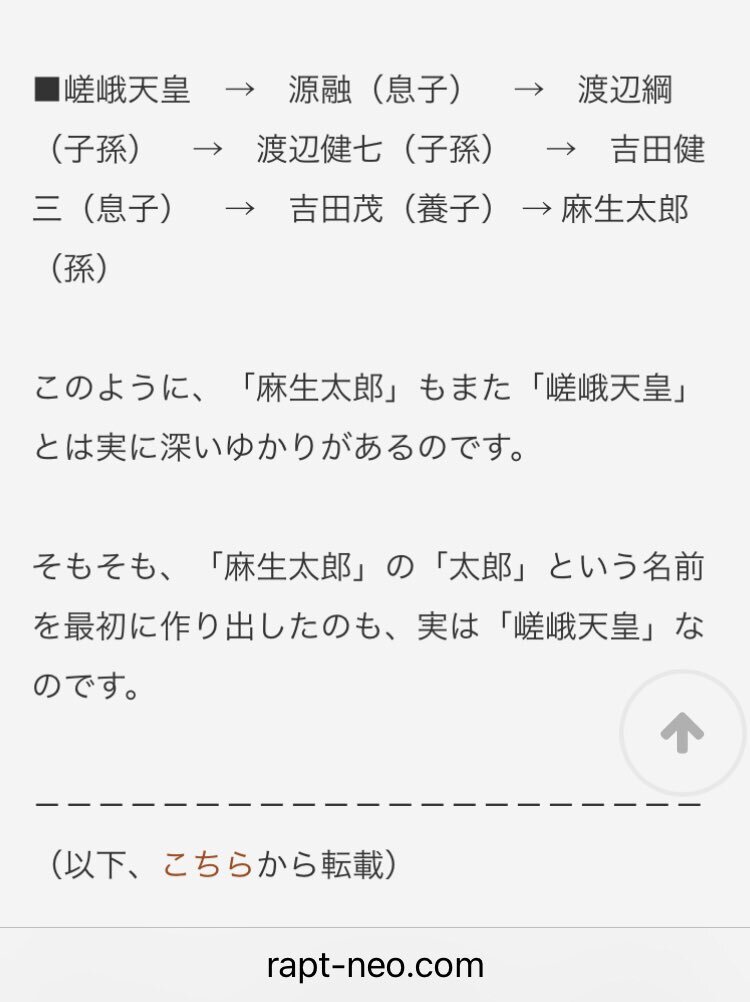This screenshot has height=1002, width=750.
Task: Tap the rapt-neo.com address bar
Action: [x=375, y=966]
